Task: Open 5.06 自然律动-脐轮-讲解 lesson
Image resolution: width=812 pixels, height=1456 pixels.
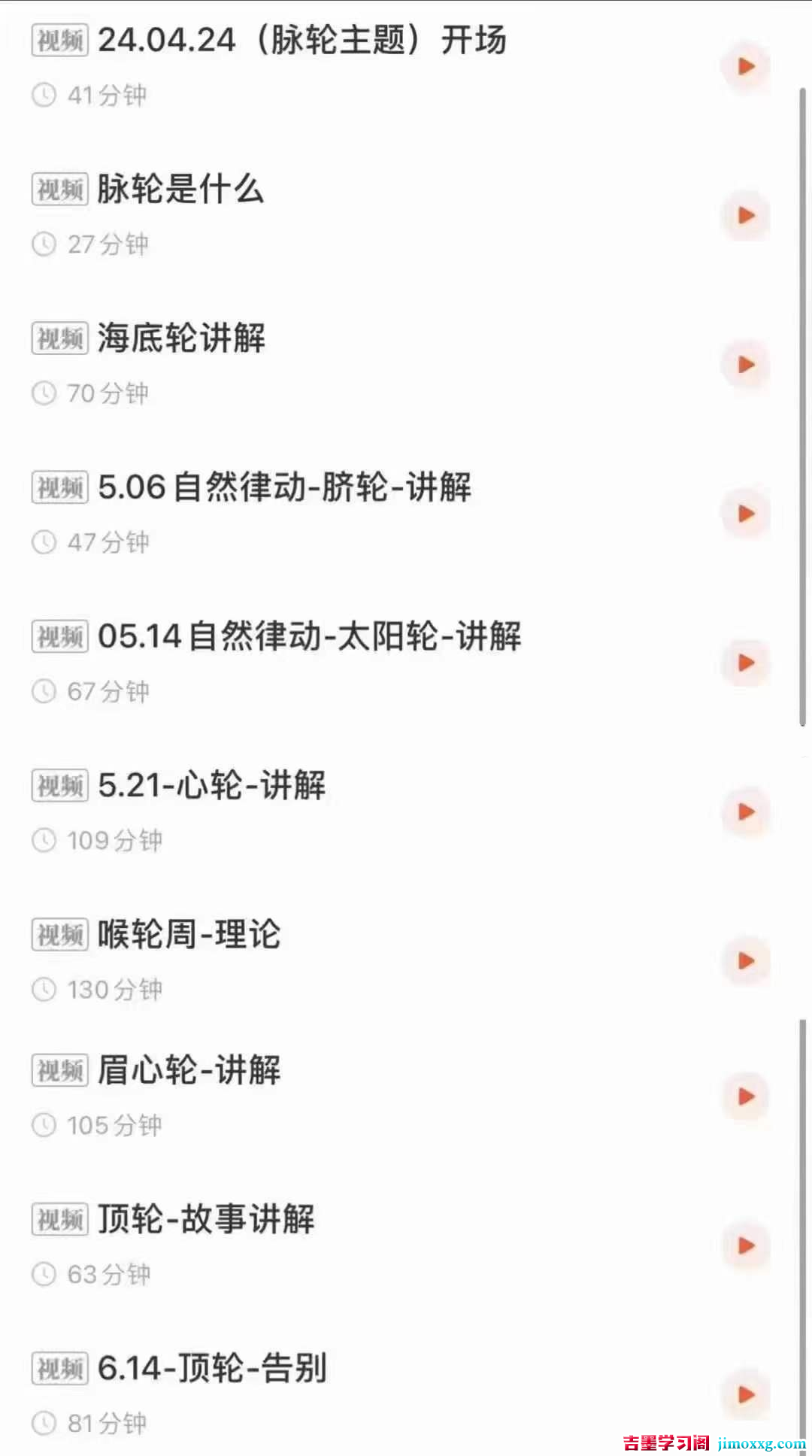Action: click(x=284, y=487)
